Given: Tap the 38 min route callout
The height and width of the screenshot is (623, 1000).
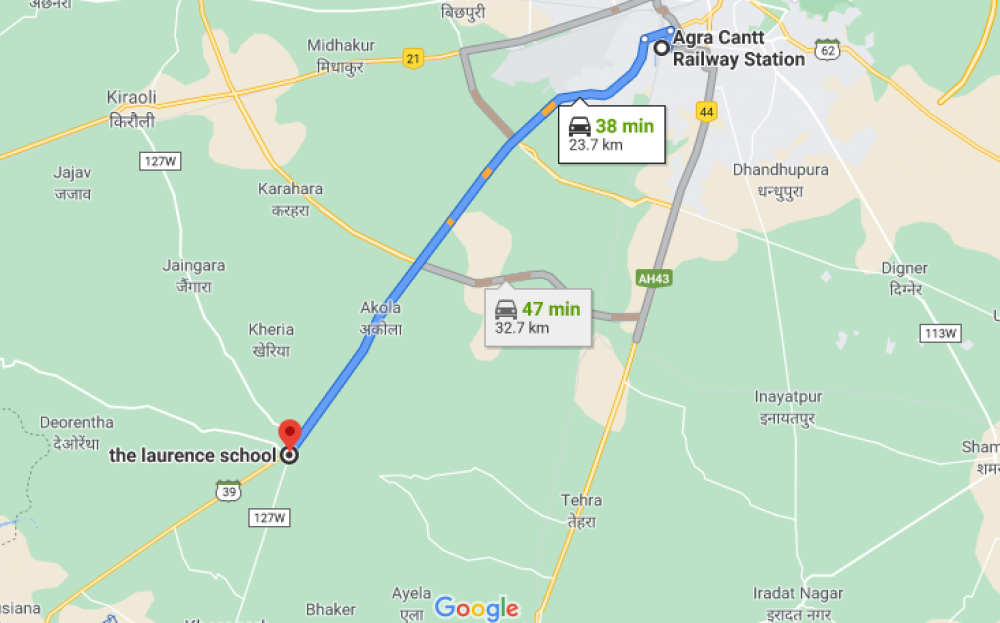Looking at the screenshot, I should tap(611, 135).
